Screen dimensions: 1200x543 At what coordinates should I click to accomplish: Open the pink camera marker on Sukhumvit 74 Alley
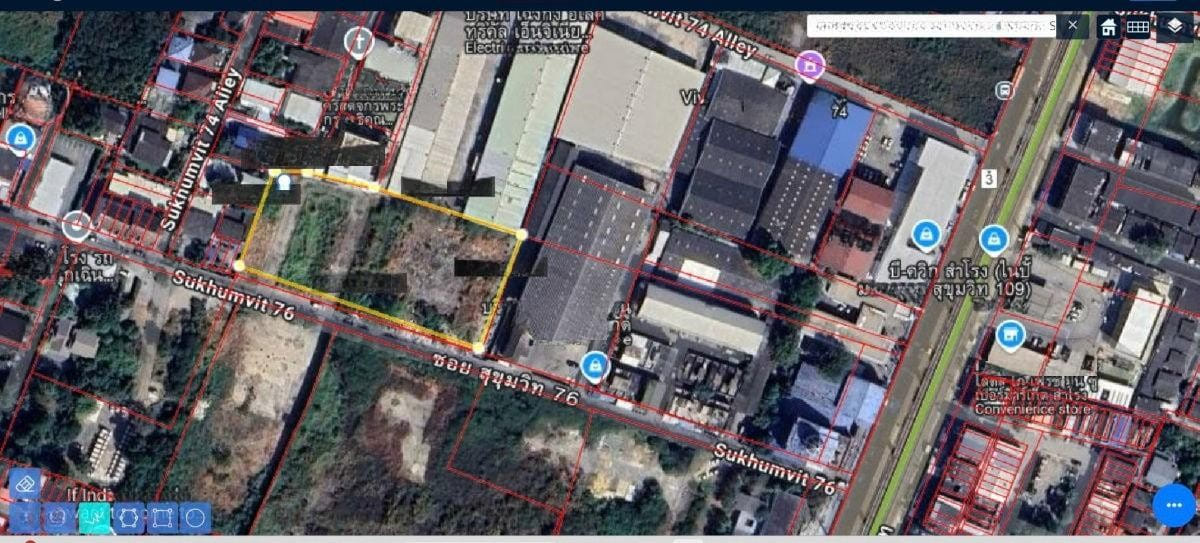809,67
